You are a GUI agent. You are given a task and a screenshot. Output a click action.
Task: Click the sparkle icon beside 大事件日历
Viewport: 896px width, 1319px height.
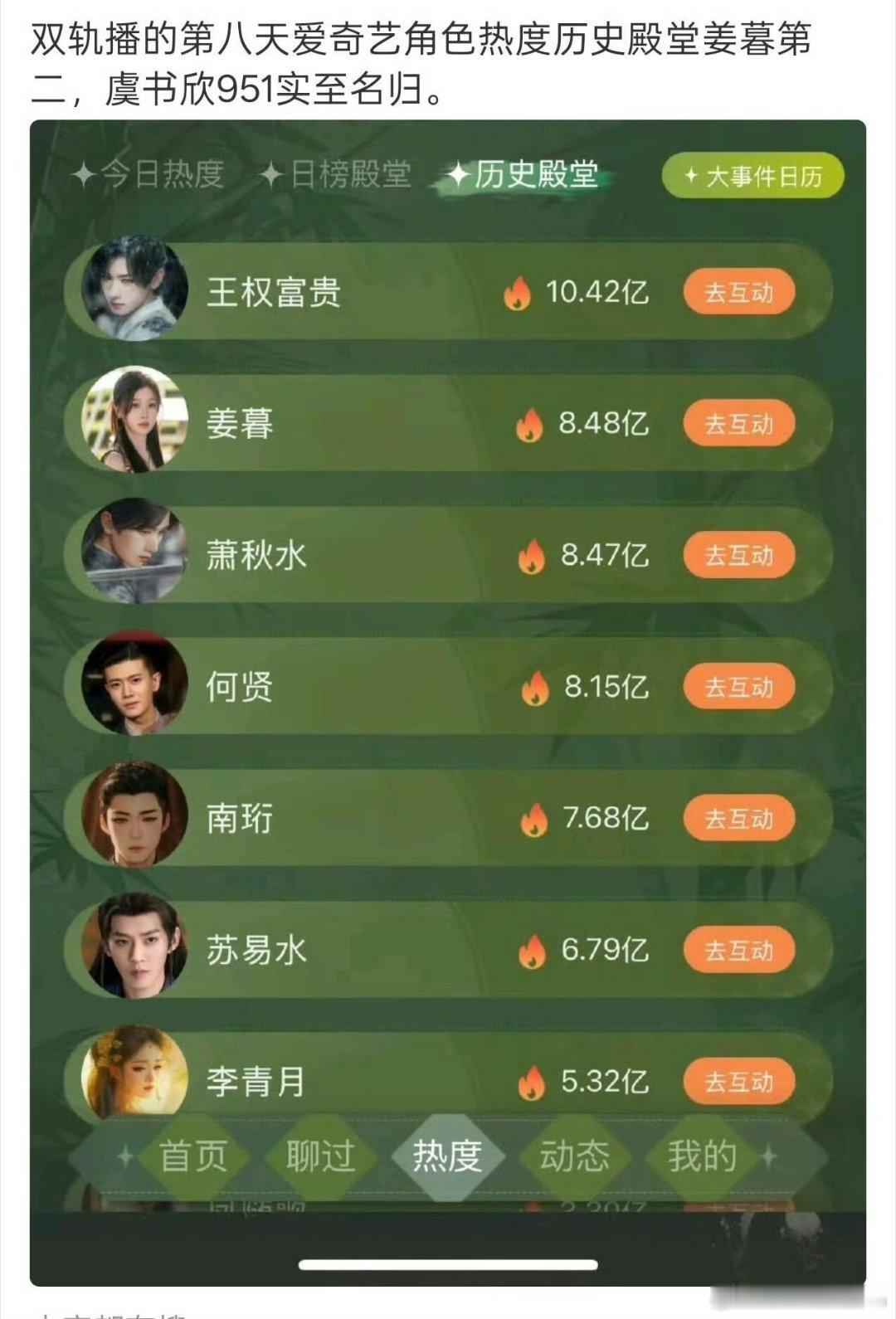(x=691, y=177)
